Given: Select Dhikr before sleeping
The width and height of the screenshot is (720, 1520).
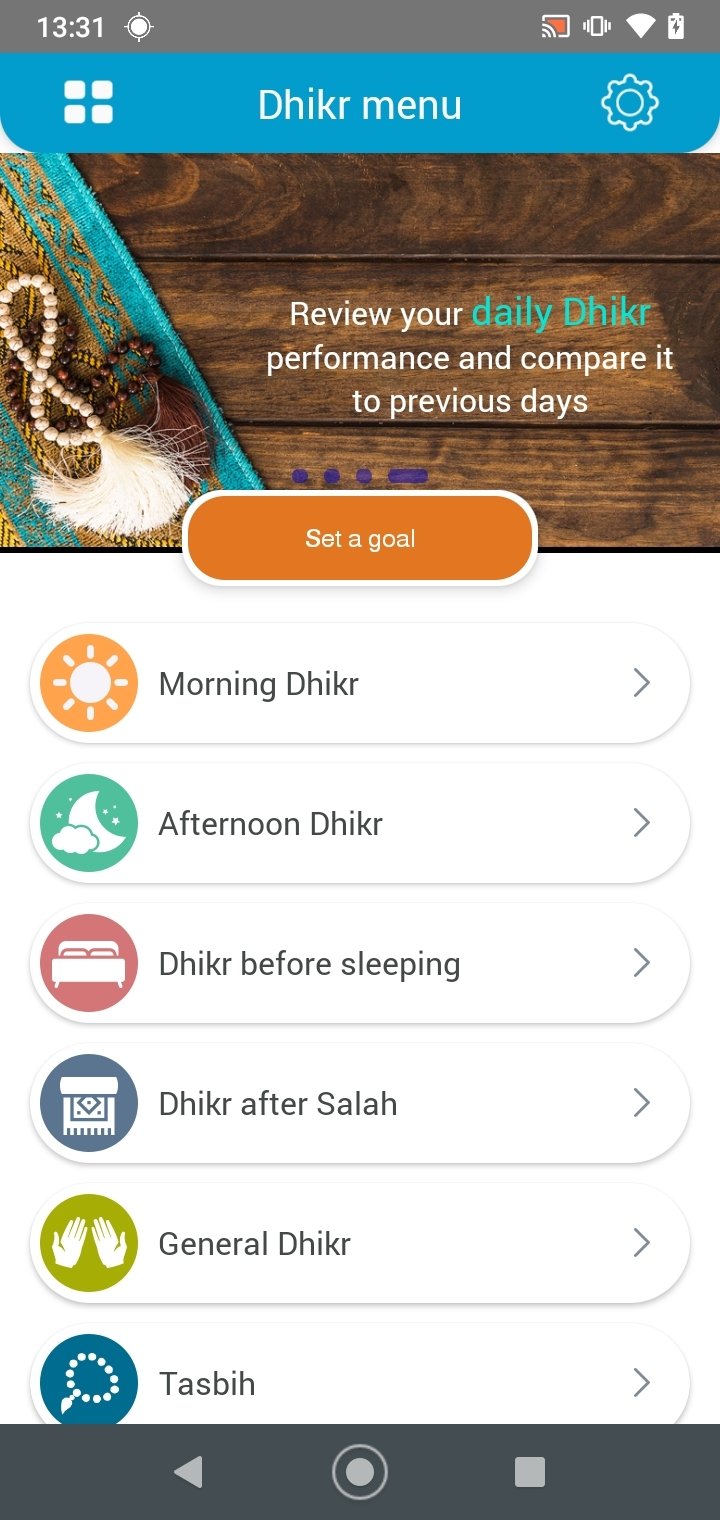Looking at the screenshot, I should (360, 964).
